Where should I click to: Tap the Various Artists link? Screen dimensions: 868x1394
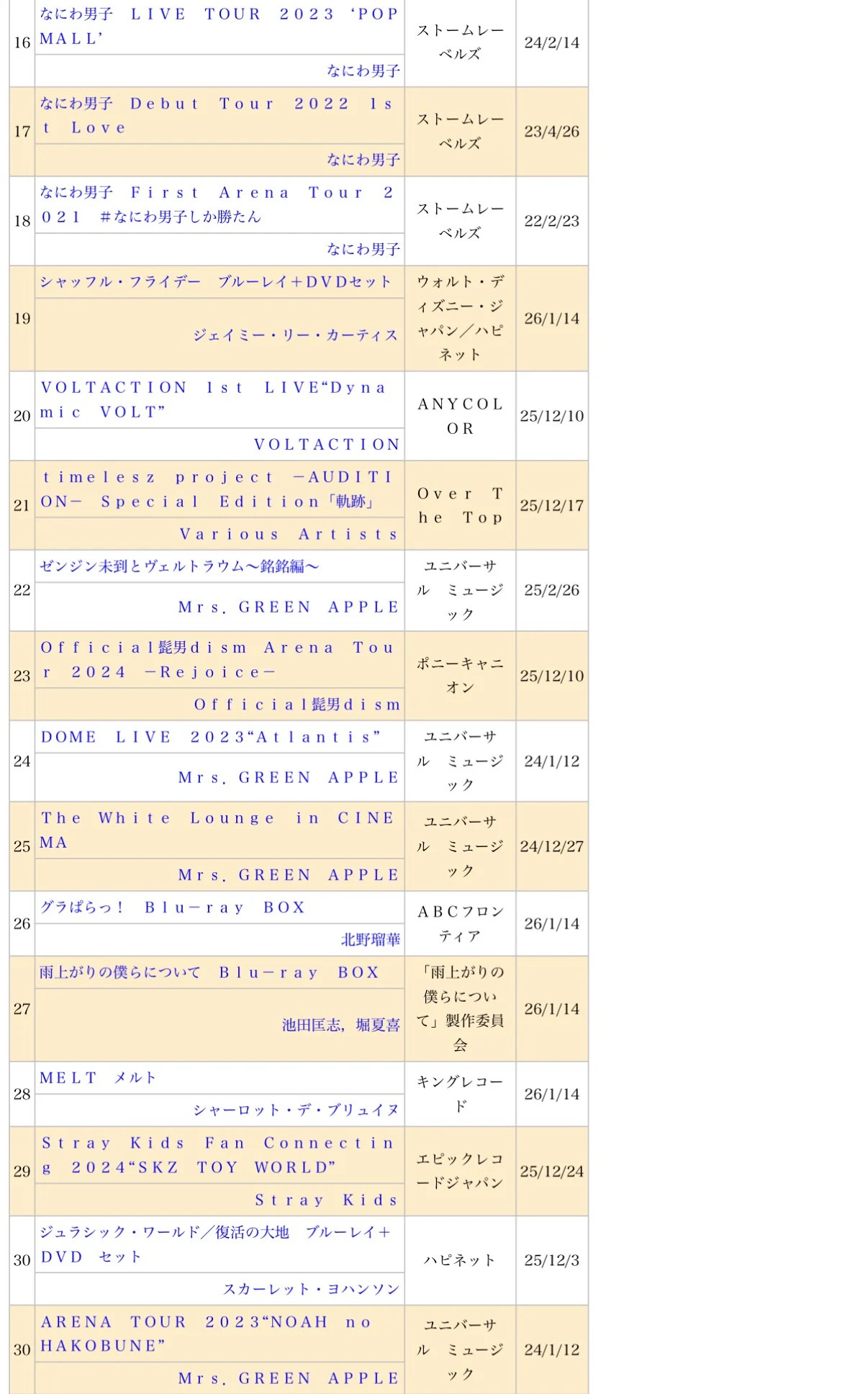pyautogui.click(x=289, y=534)
